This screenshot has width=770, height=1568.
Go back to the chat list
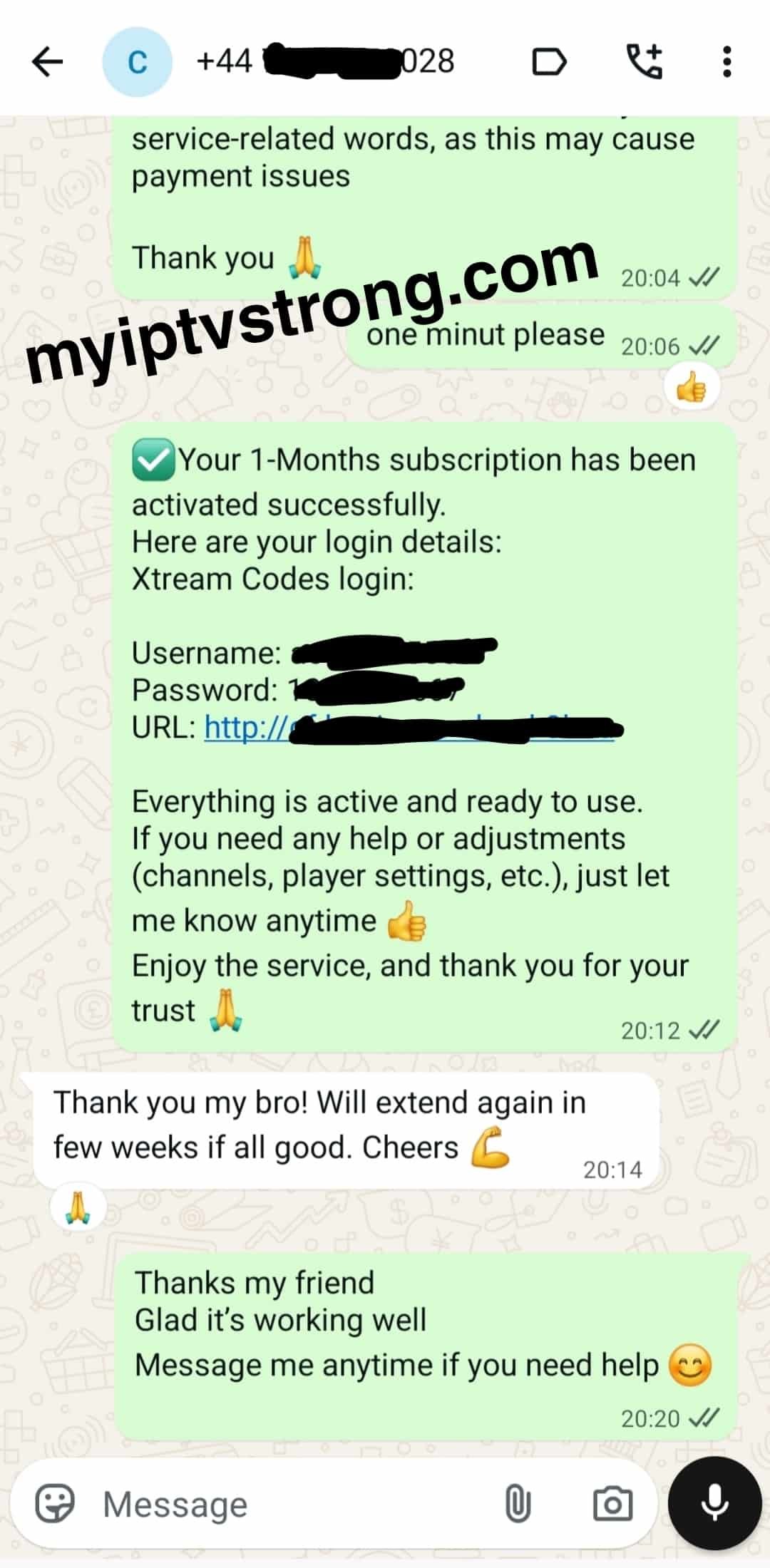(x=47, y=61)
